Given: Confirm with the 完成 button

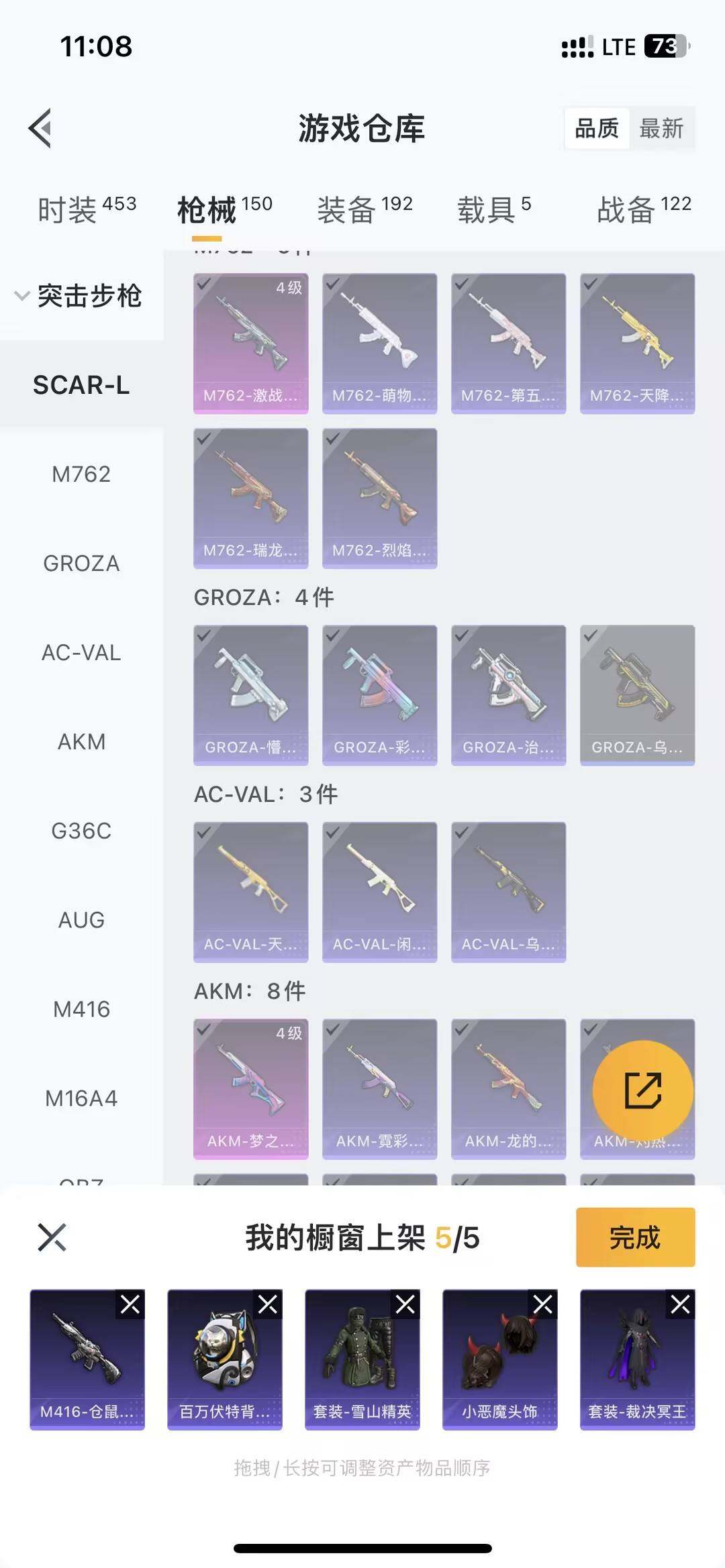Looking at the screenshot, I should 635,1237.
